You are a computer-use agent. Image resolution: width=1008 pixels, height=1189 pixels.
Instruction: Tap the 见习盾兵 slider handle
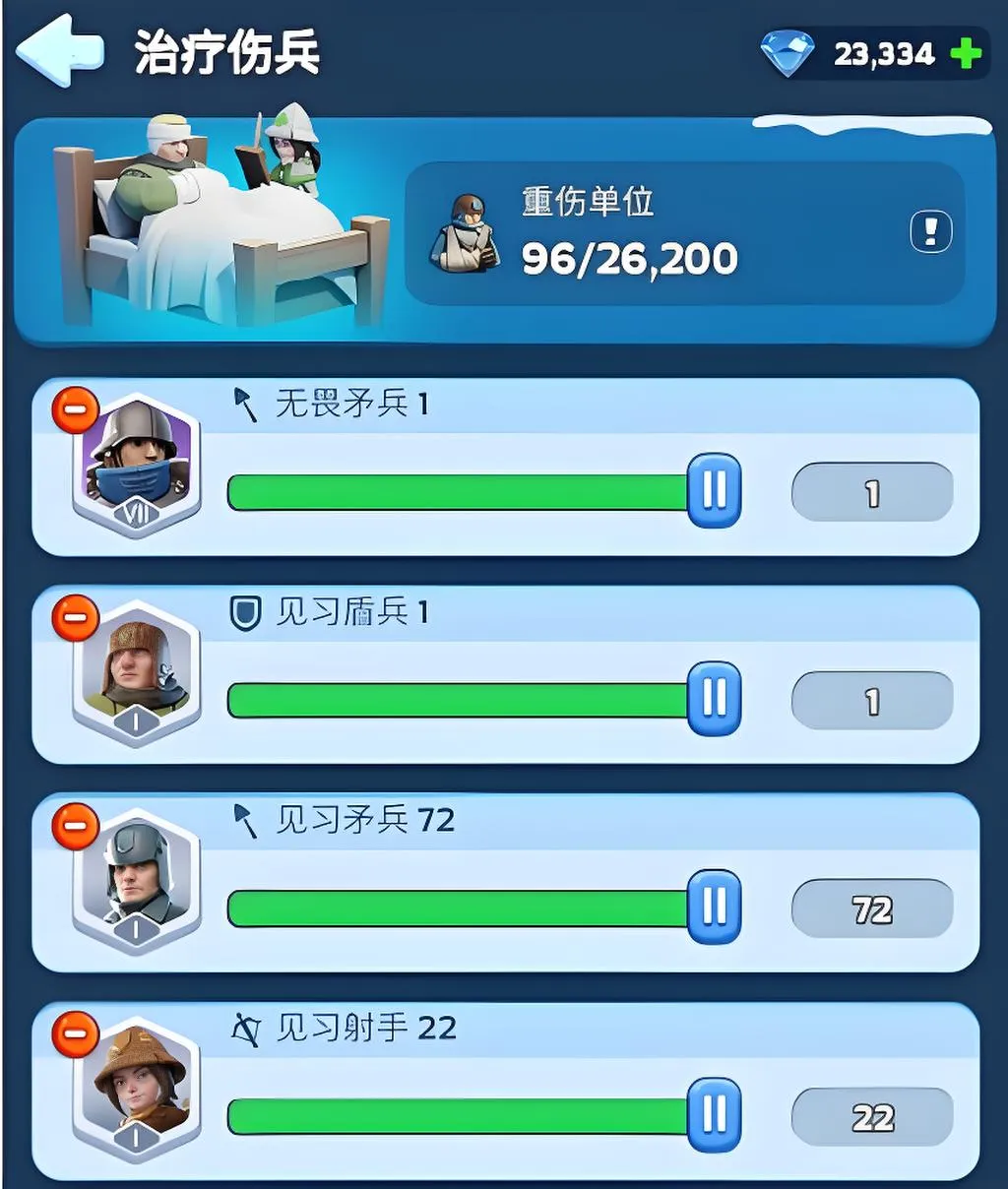coord(714,699)
